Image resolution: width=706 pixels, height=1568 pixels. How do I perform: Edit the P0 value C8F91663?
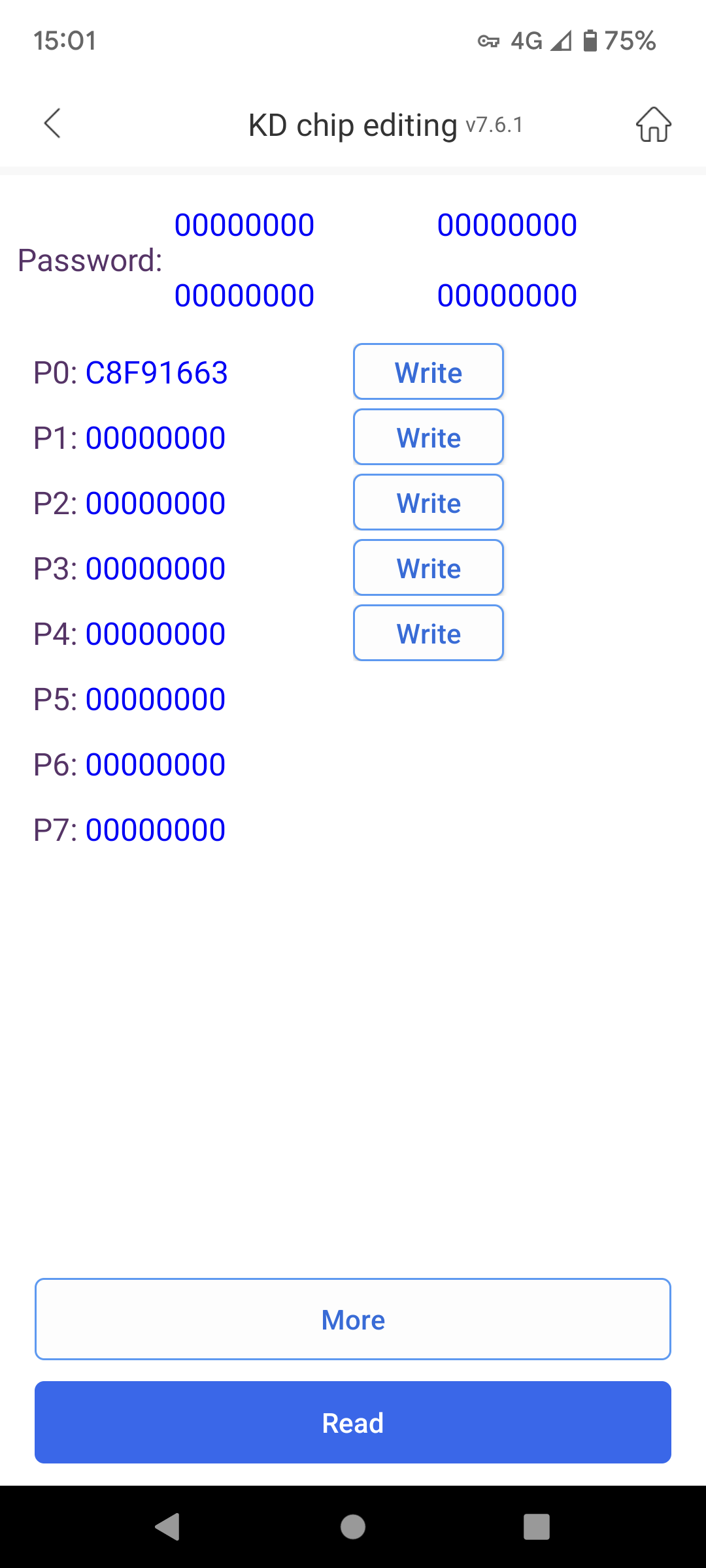click(x=156, y=373)
